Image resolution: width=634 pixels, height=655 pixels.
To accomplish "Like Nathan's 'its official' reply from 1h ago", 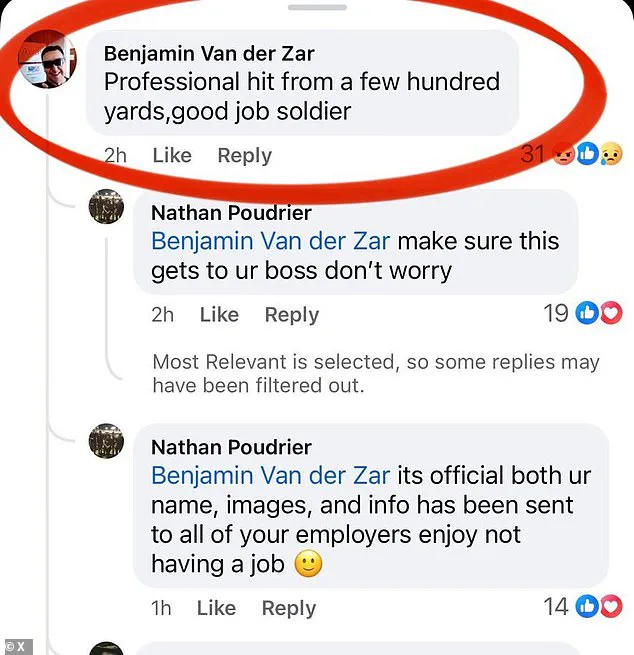I will coord(215,607).
